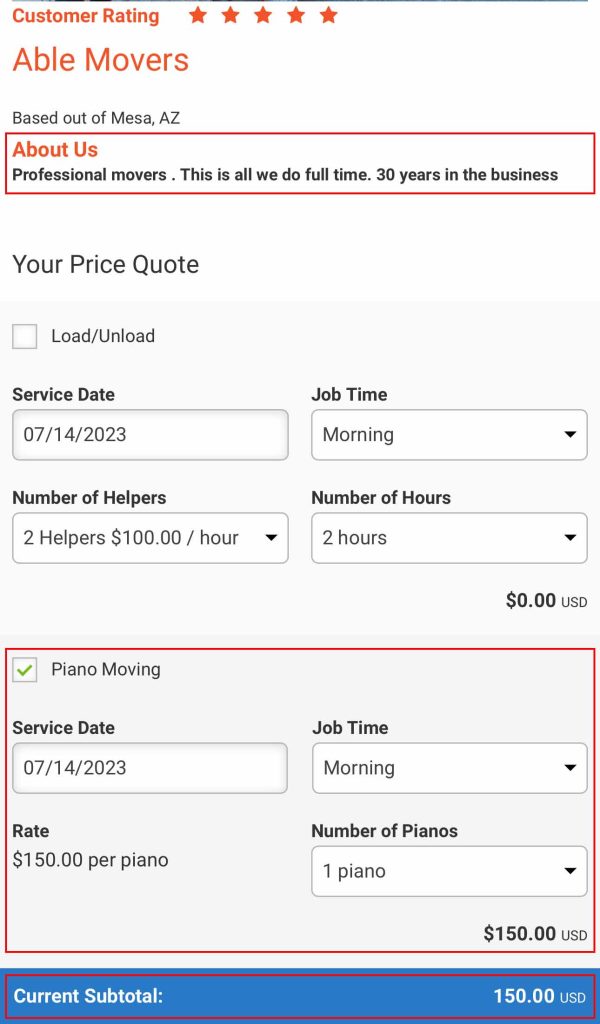Expand the Number of Pianos dropdown

(449, 871)
